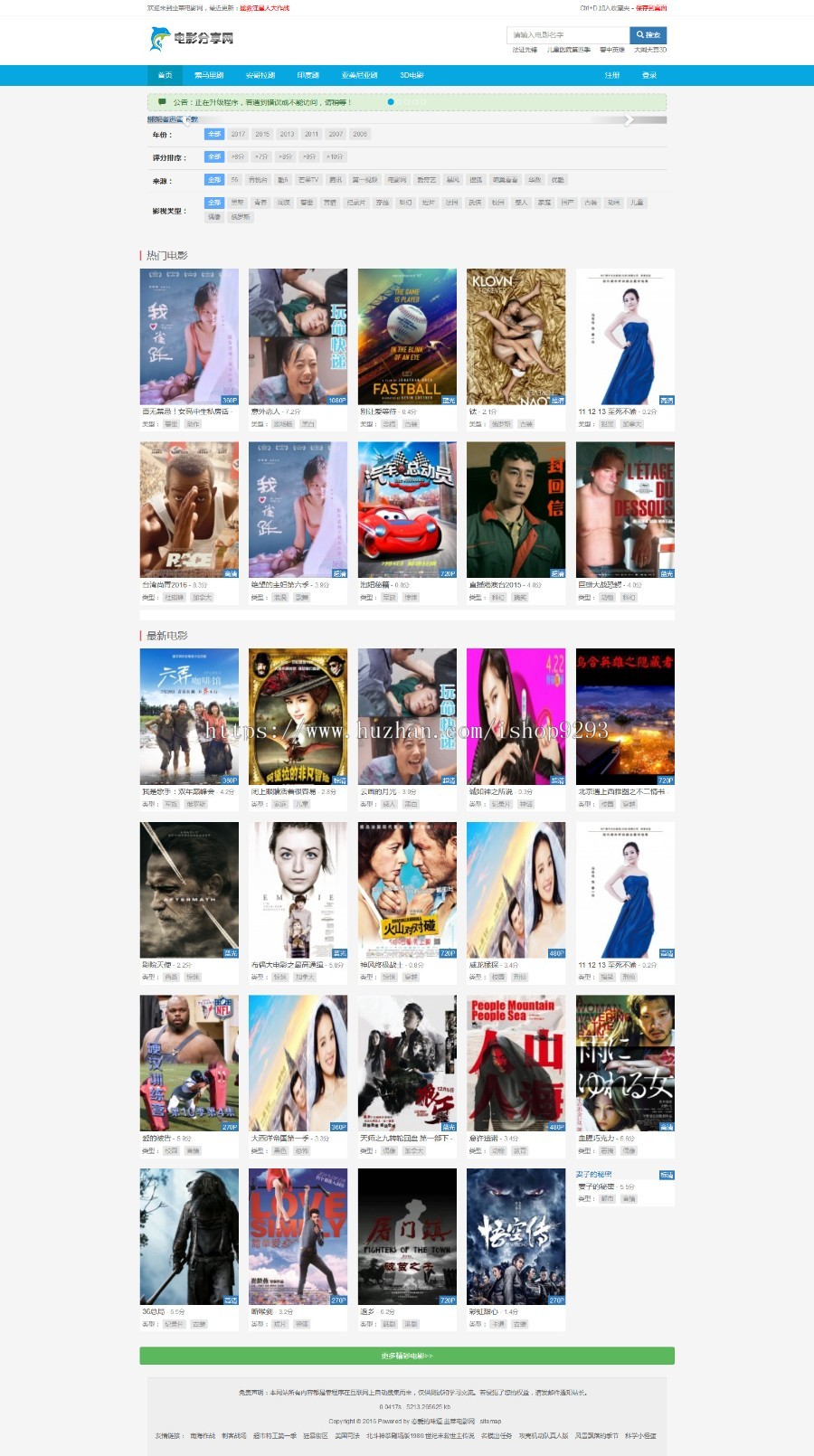Hit the blue 搜索 search button
The height and width of the screenshot is (1456, 814).
tap(648, 35)
